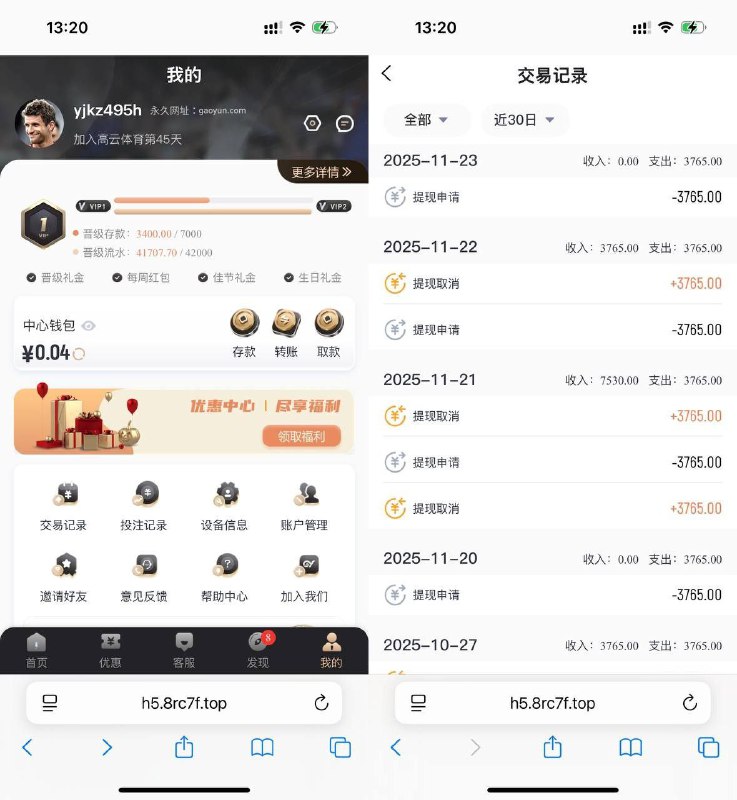
Task: Open 投注记录 betting records
Action: [144, 506]
